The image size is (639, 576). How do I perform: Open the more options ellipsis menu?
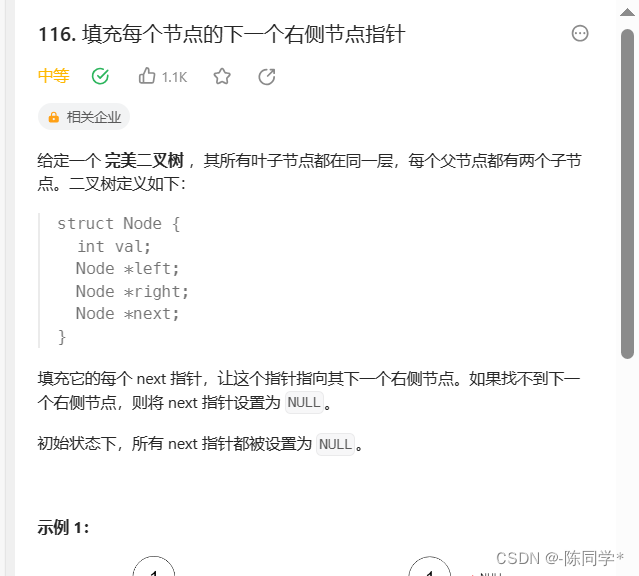[x=580, y=34]
